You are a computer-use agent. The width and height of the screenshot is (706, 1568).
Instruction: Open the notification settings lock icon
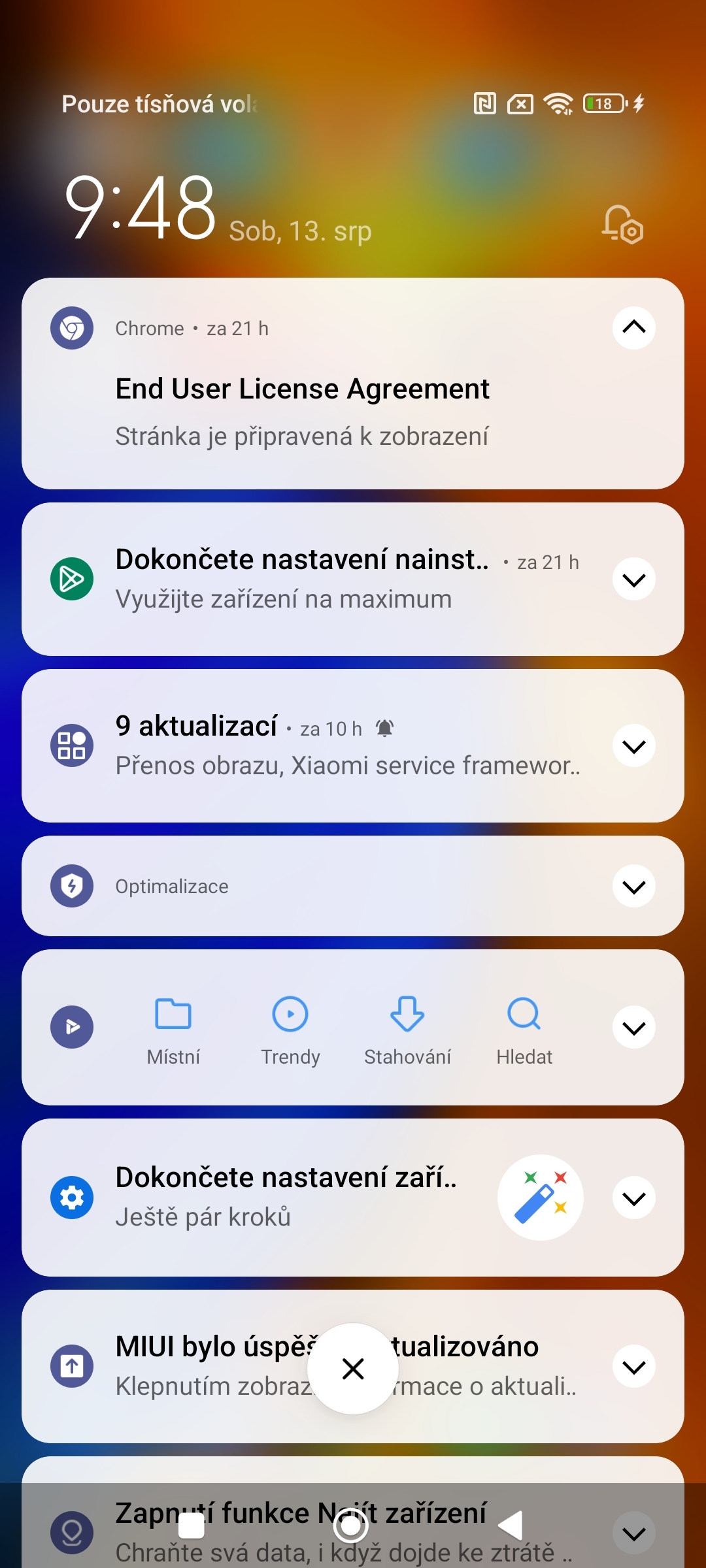pyautogui.click(x=622, y=227)
